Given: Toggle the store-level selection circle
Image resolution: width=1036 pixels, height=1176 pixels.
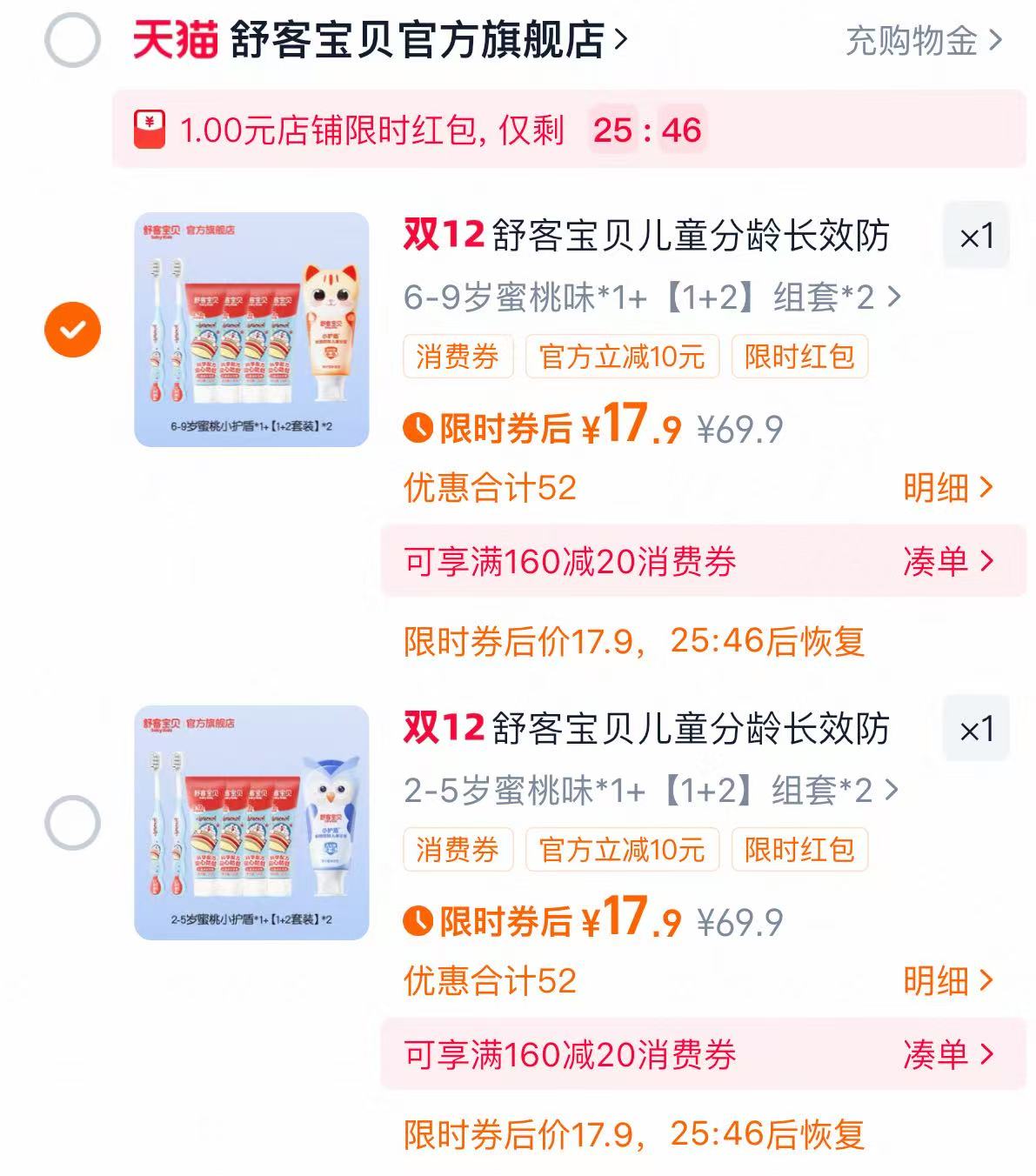Looking at the screenshot, I should pos(71,38).
